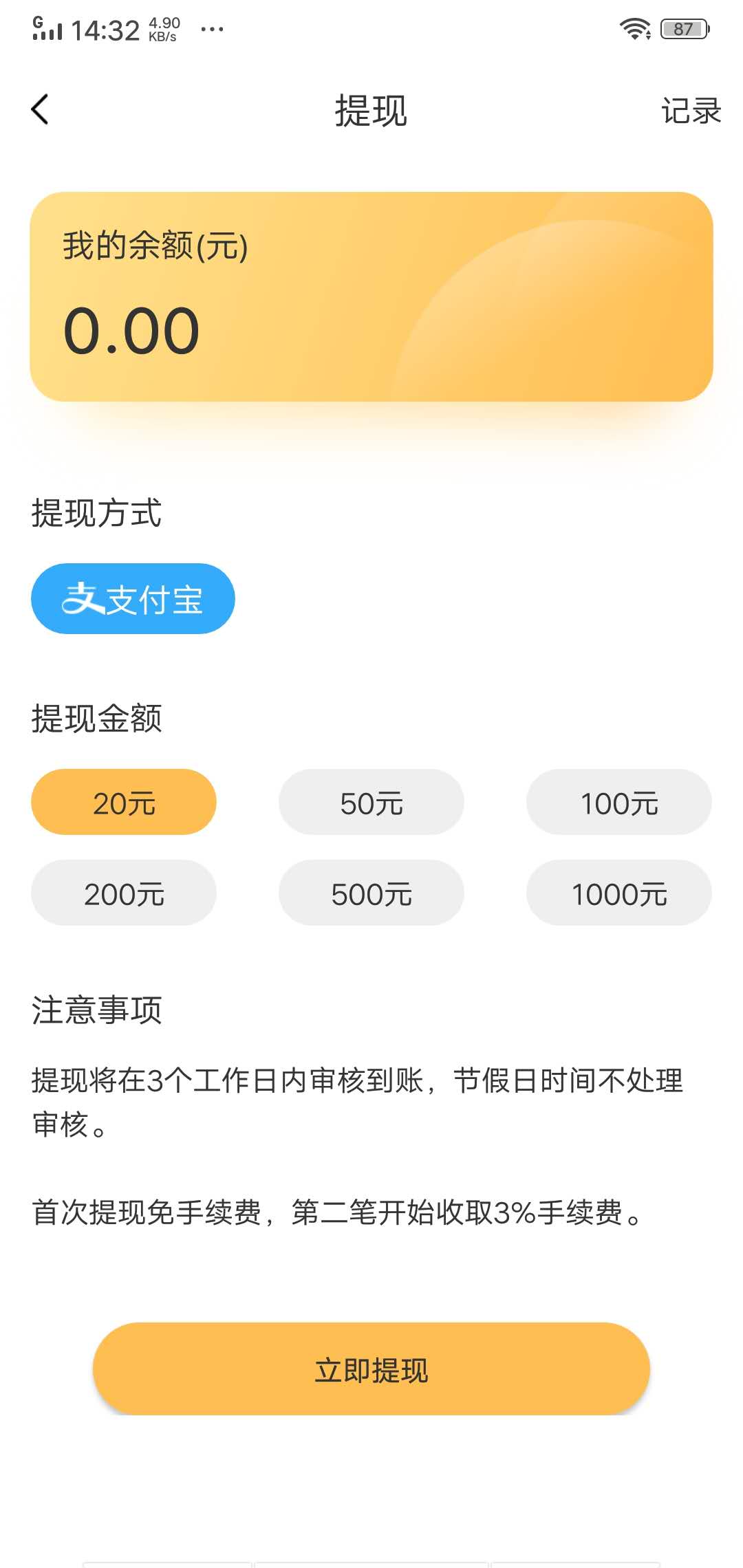Tap the back arrow at top left

(x=39, y=110)
